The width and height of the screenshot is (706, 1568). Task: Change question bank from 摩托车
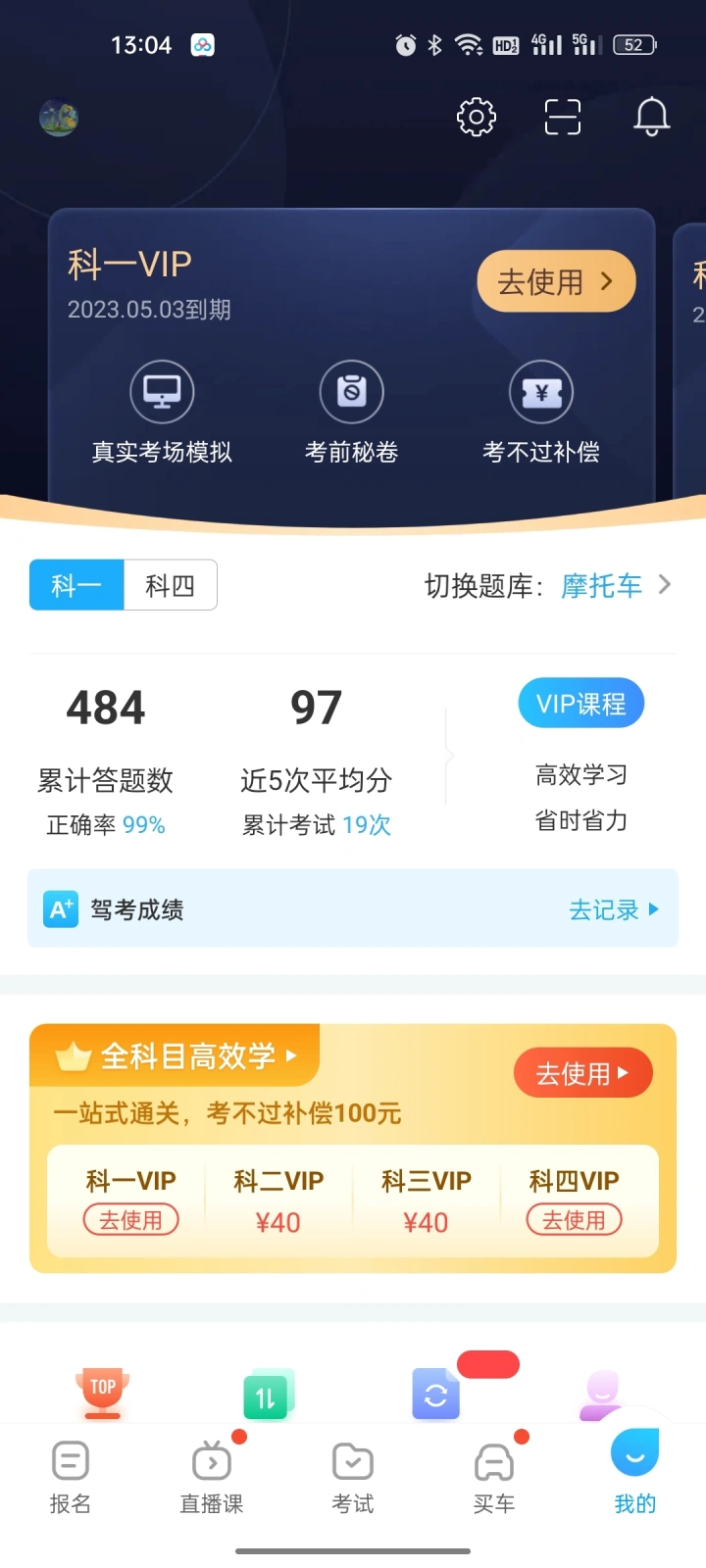(x=615, y=586)
